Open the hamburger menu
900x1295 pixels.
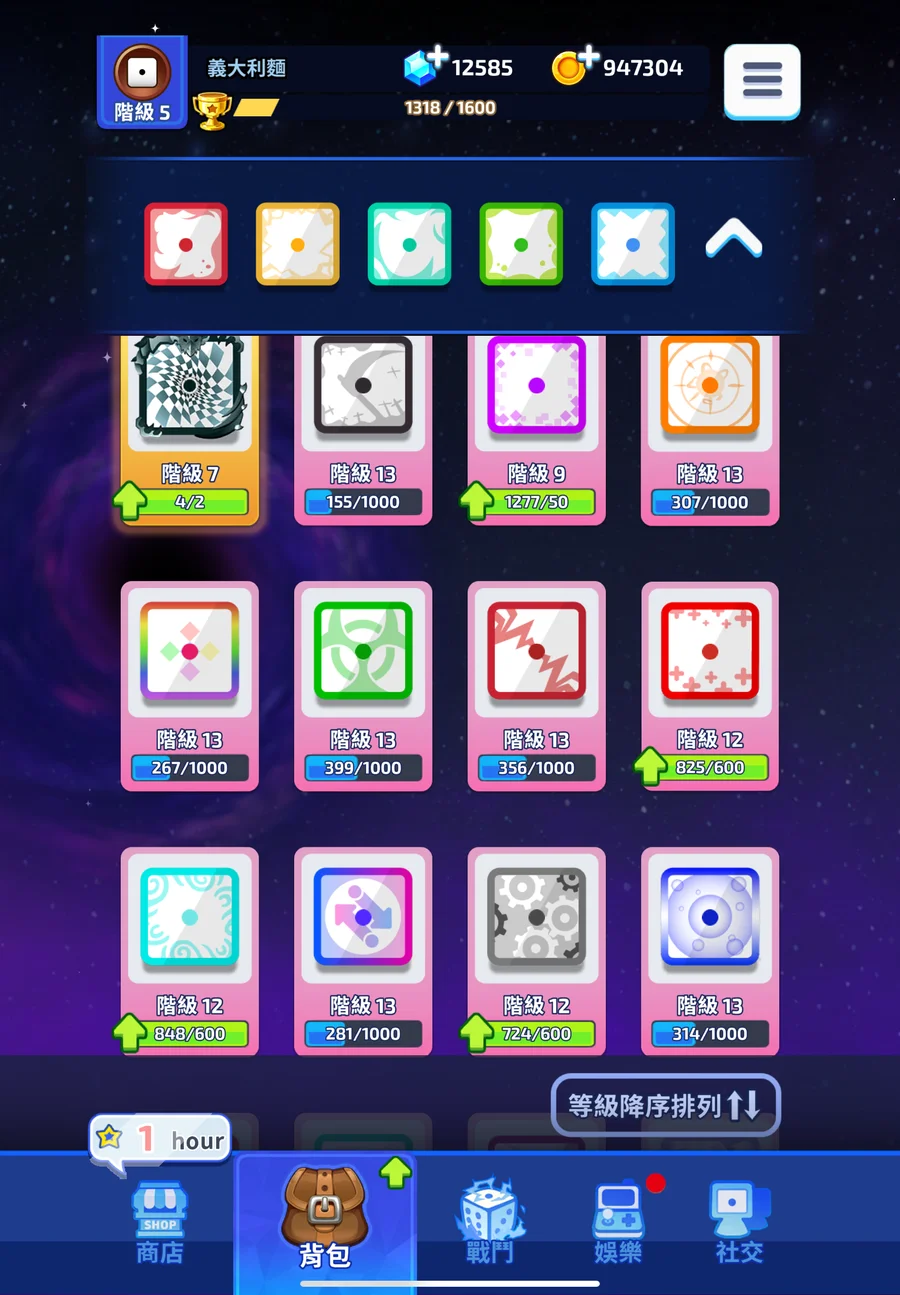pyautogui.click(x=762, y=80)
